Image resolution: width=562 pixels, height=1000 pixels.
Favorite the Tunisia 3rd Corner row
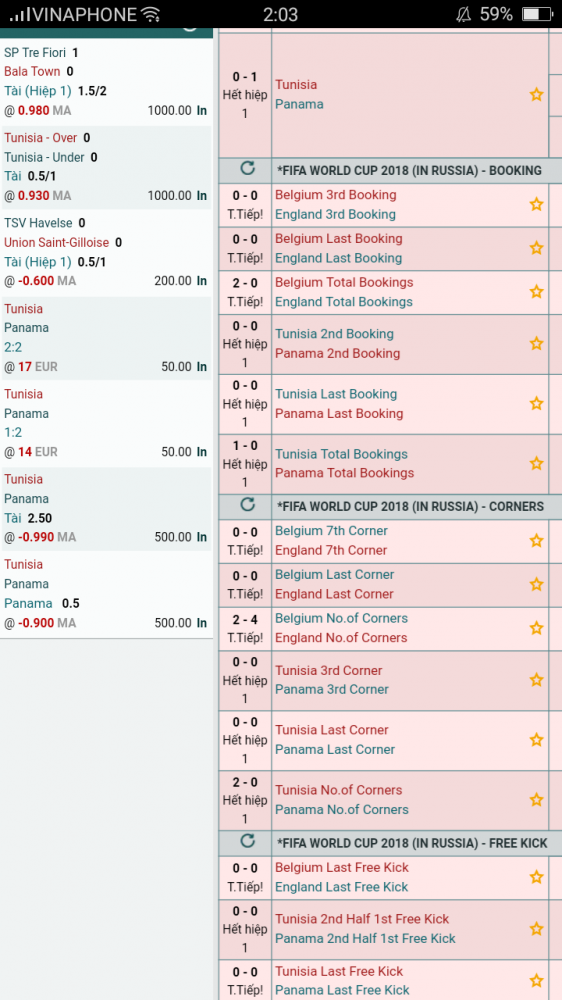tap(536, 679)
